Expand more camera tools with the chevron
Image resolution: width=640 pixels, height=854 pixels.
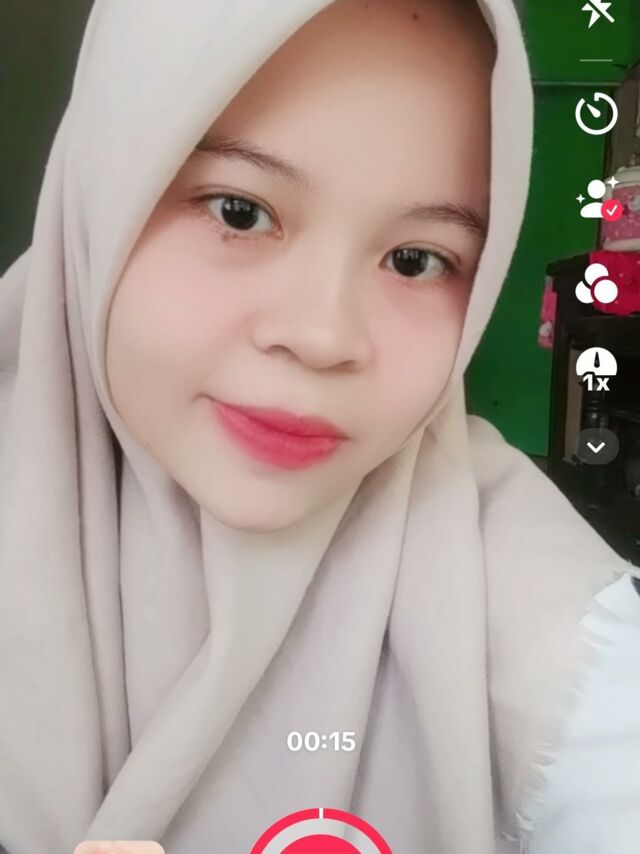[597, 446]
